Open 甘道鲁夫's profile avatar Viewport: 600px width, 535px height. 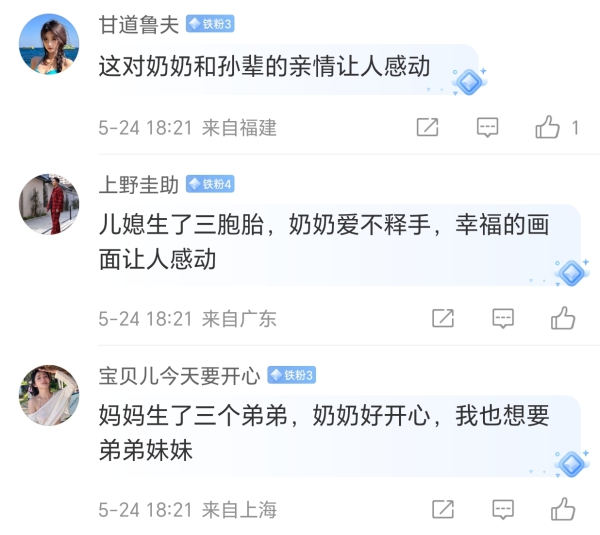pyautogui.click(x=49, y=44)
